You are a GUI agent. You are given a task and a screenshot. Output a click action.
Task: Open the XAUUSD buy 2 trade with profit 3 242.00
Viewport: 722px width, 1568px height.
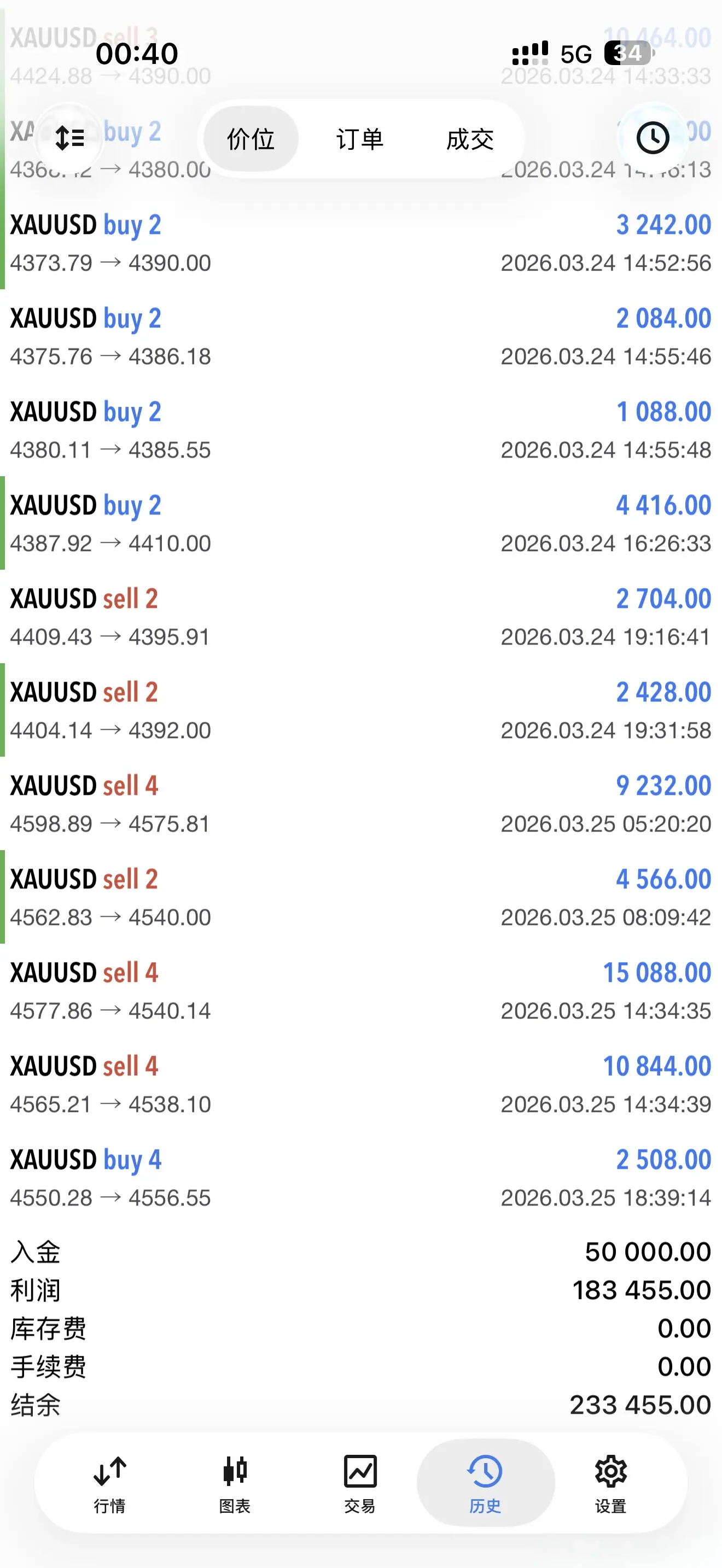[x=360, y=243]
